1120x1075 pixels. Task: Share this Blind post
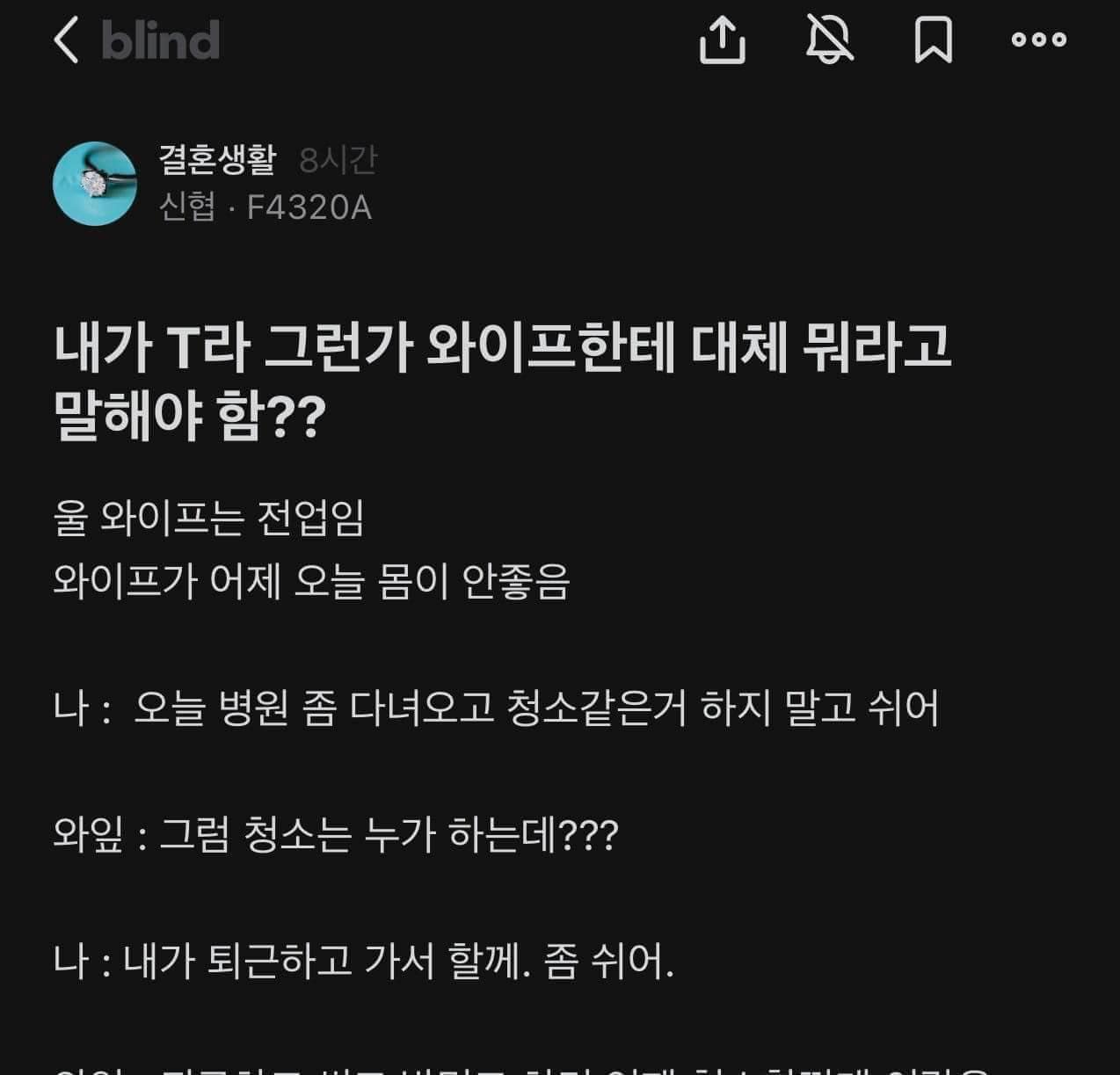tap(722, 40)
